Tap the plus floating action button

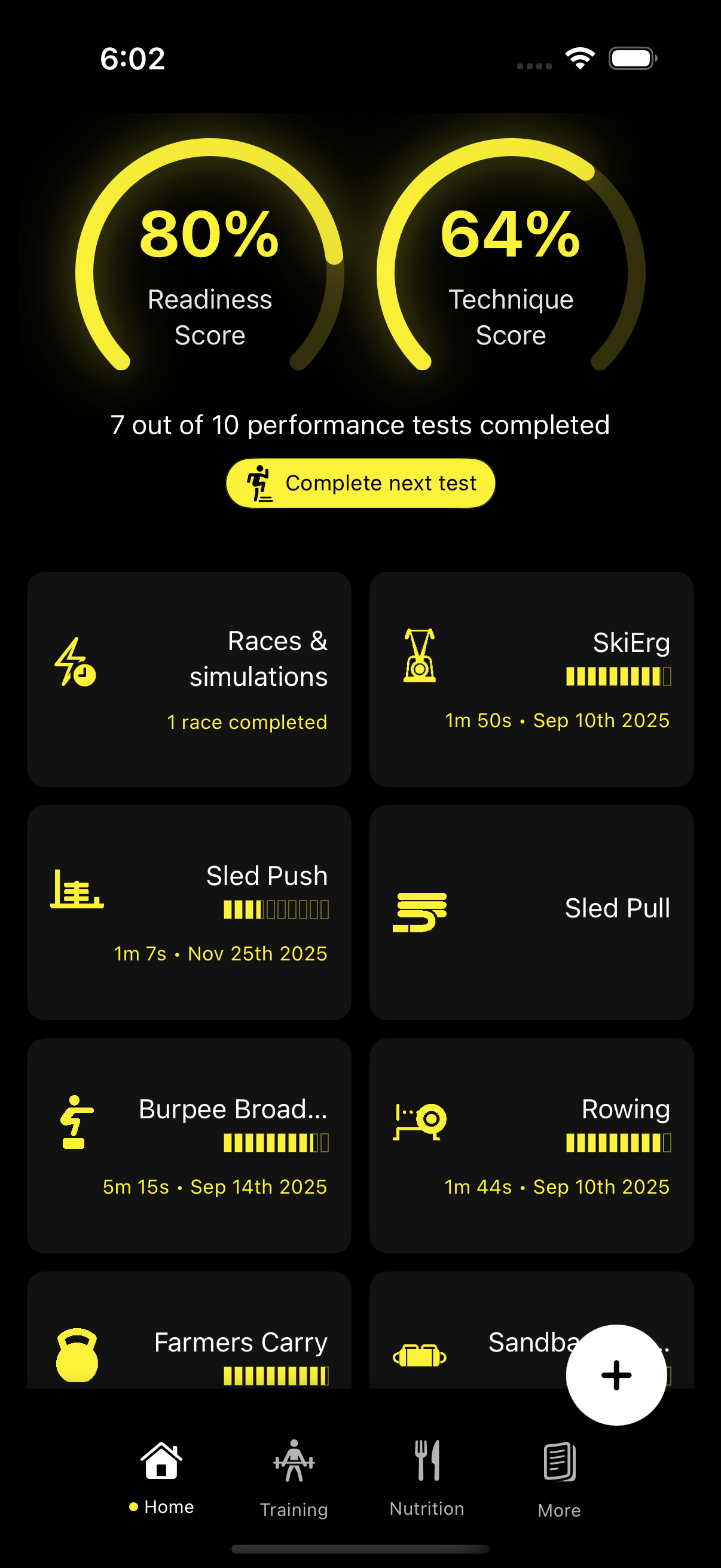pos(616,1374)
